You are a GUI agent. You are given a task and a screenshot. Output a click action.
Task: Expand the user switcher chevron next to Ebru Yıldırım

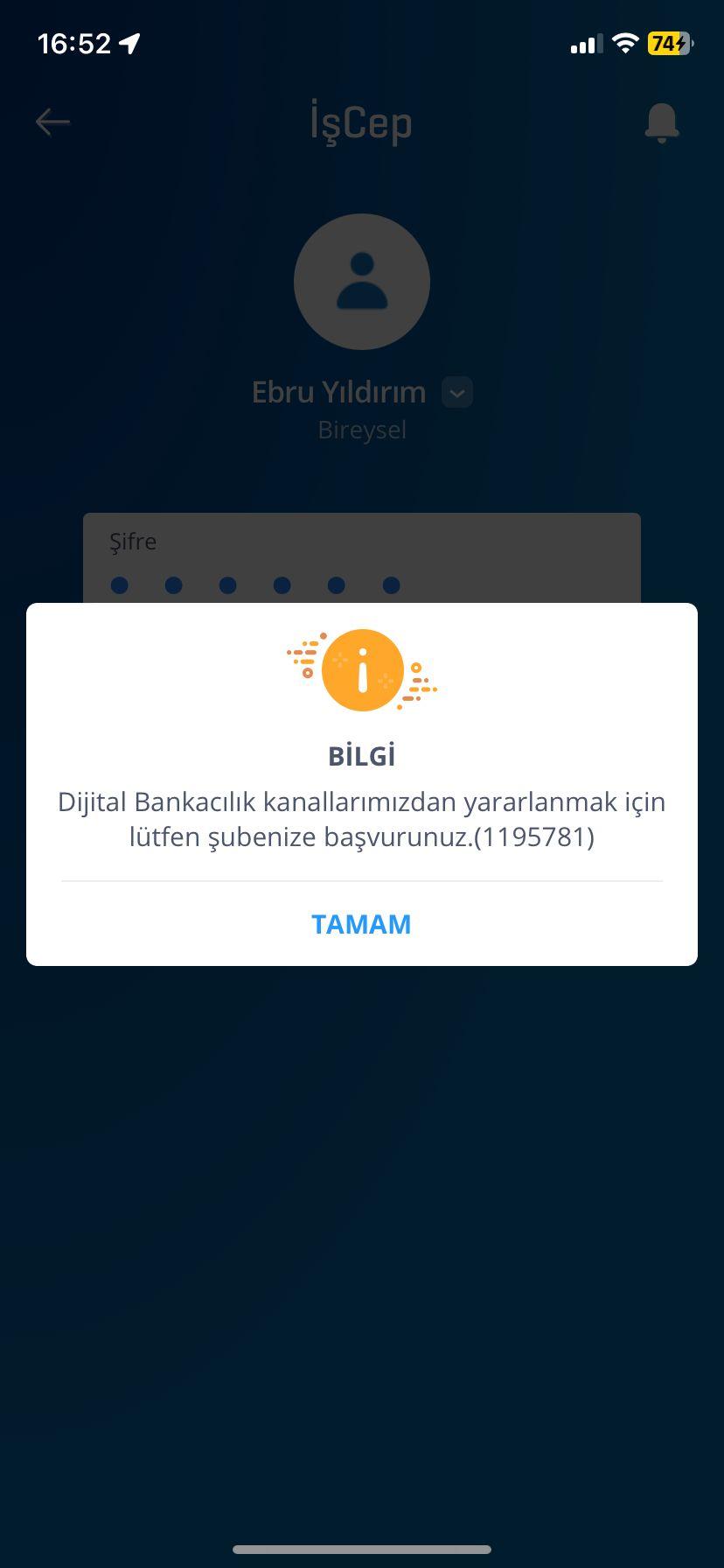point(456,393)
